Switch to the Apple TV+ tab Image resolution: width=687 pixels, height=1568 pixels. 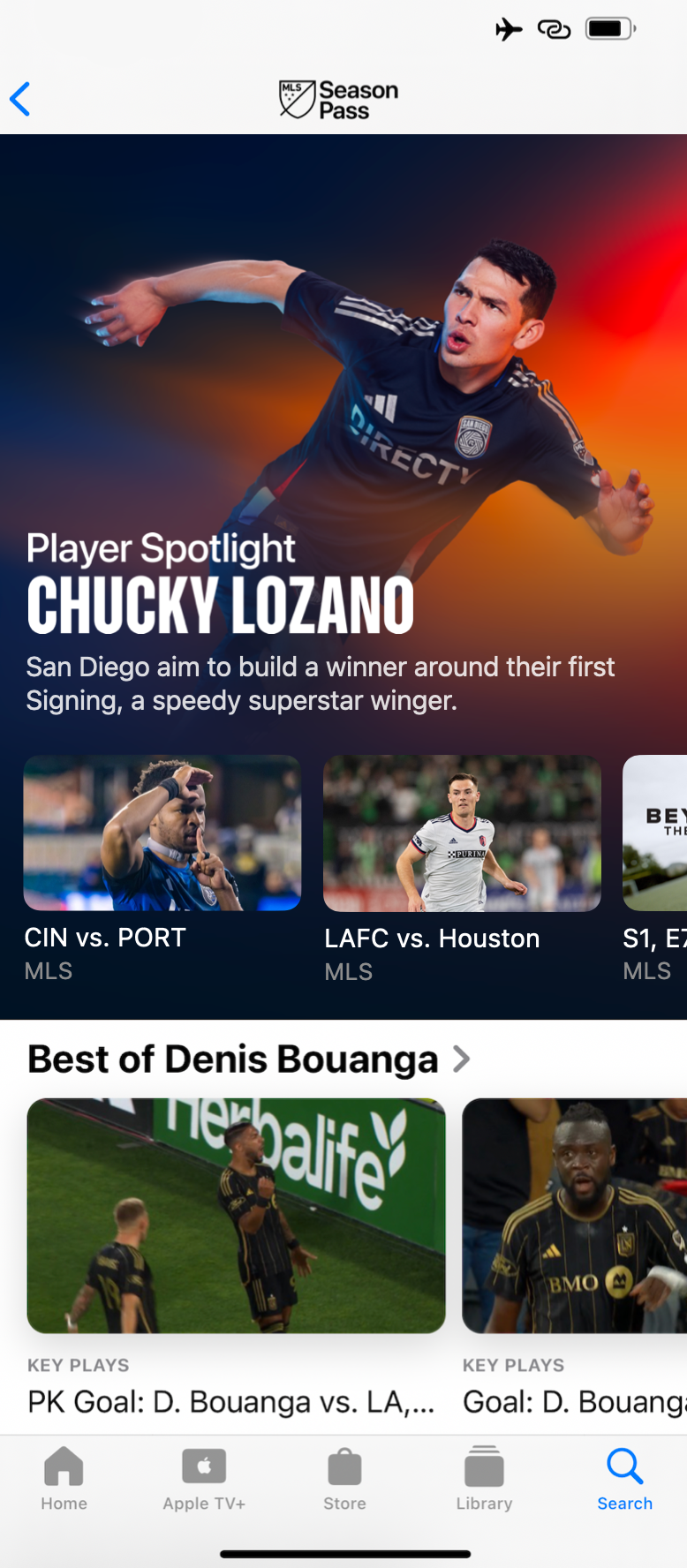coord(204,1478)
